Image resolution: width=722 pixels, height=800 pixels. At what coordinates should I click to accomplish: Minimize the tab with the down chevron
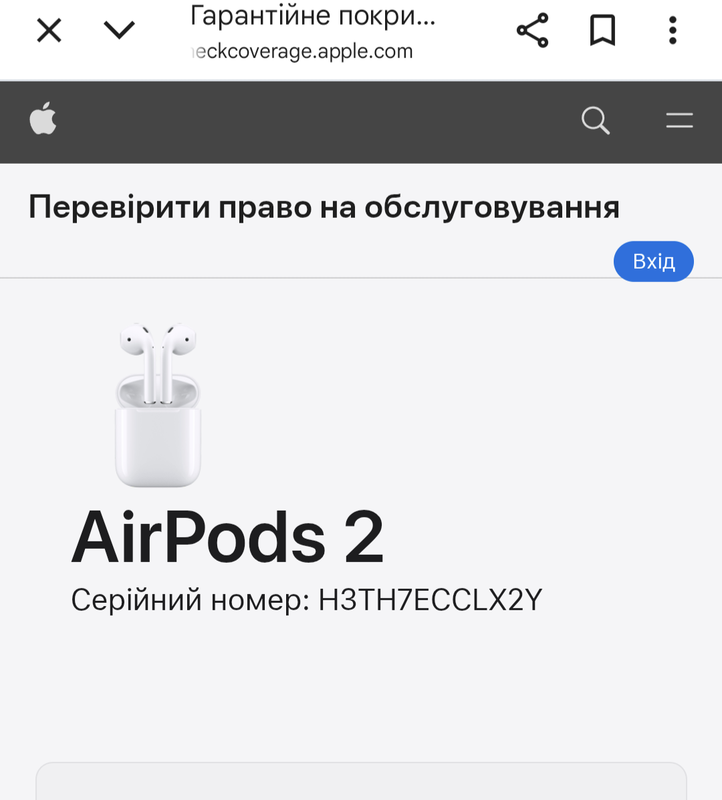click(119, 31)
